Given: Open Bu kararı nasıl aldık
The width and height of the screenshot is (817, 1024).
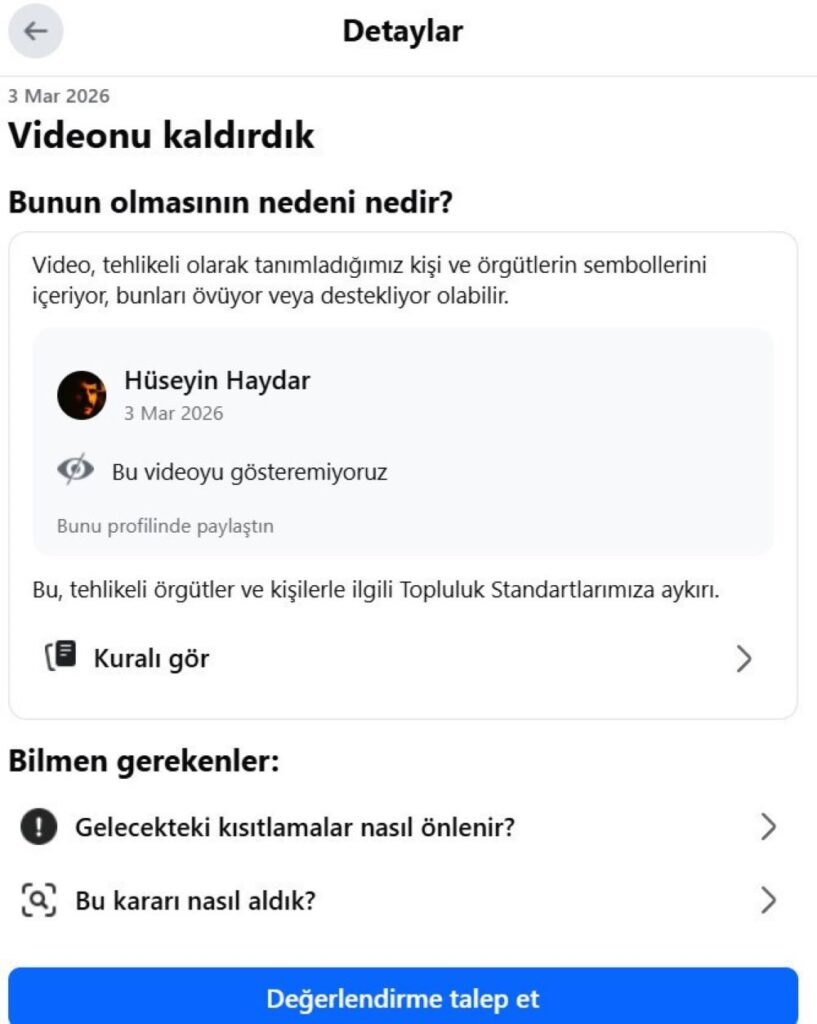Looking at the screenshot, I should (x=402, y=900).
